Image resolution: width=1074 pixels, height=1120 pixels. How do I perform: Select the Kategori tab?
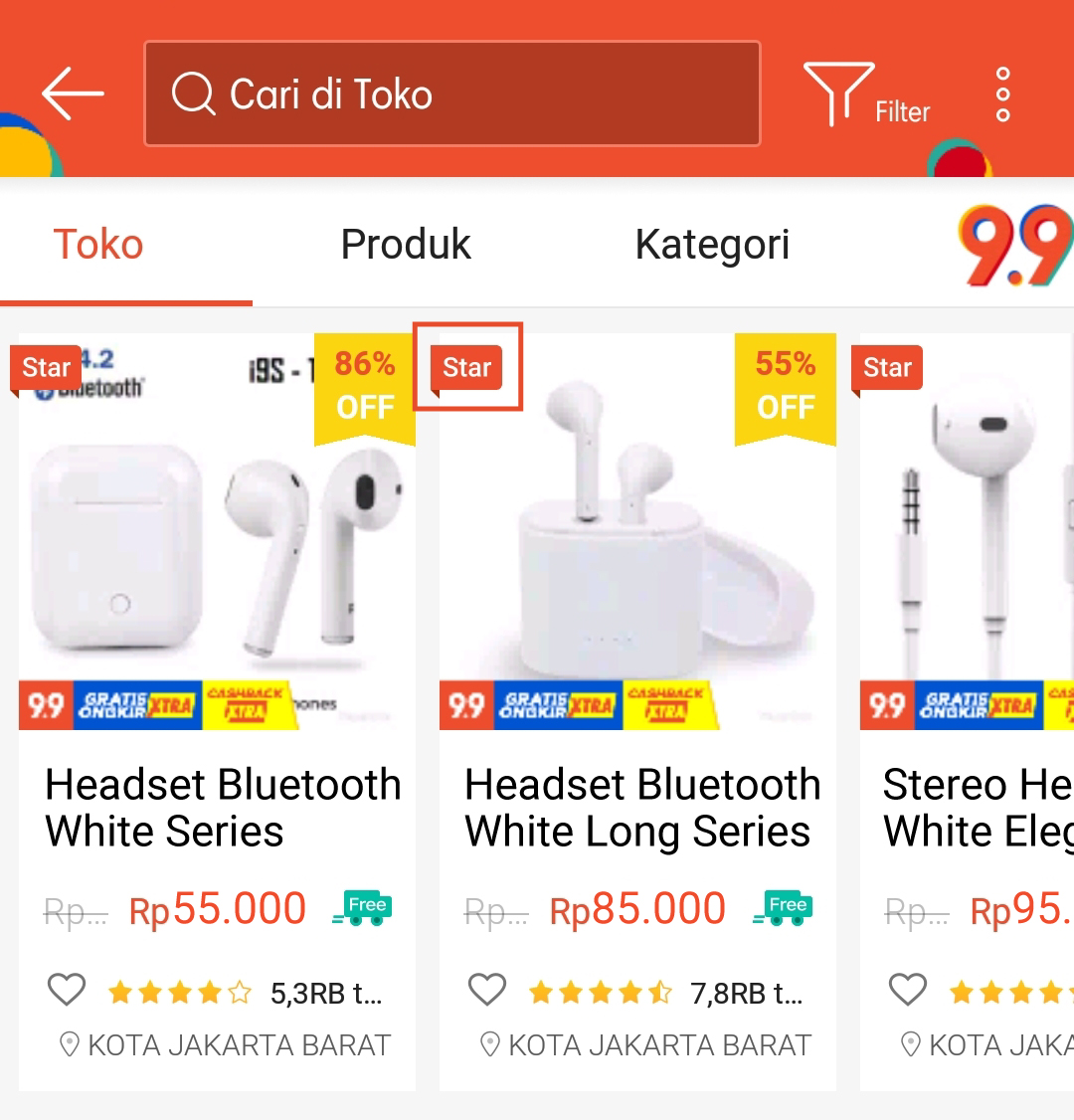coord(712,245)
